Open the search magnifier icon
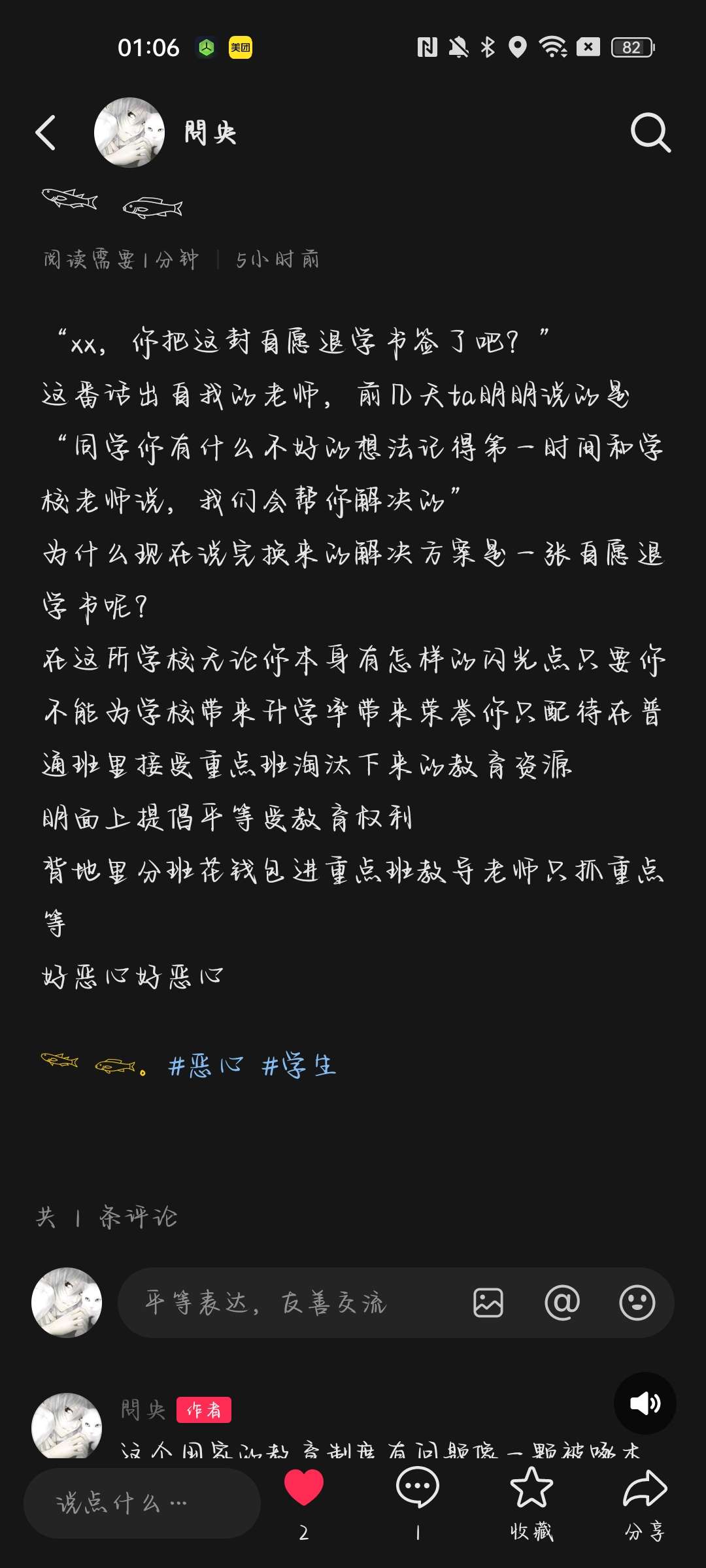 click(650, 133)
